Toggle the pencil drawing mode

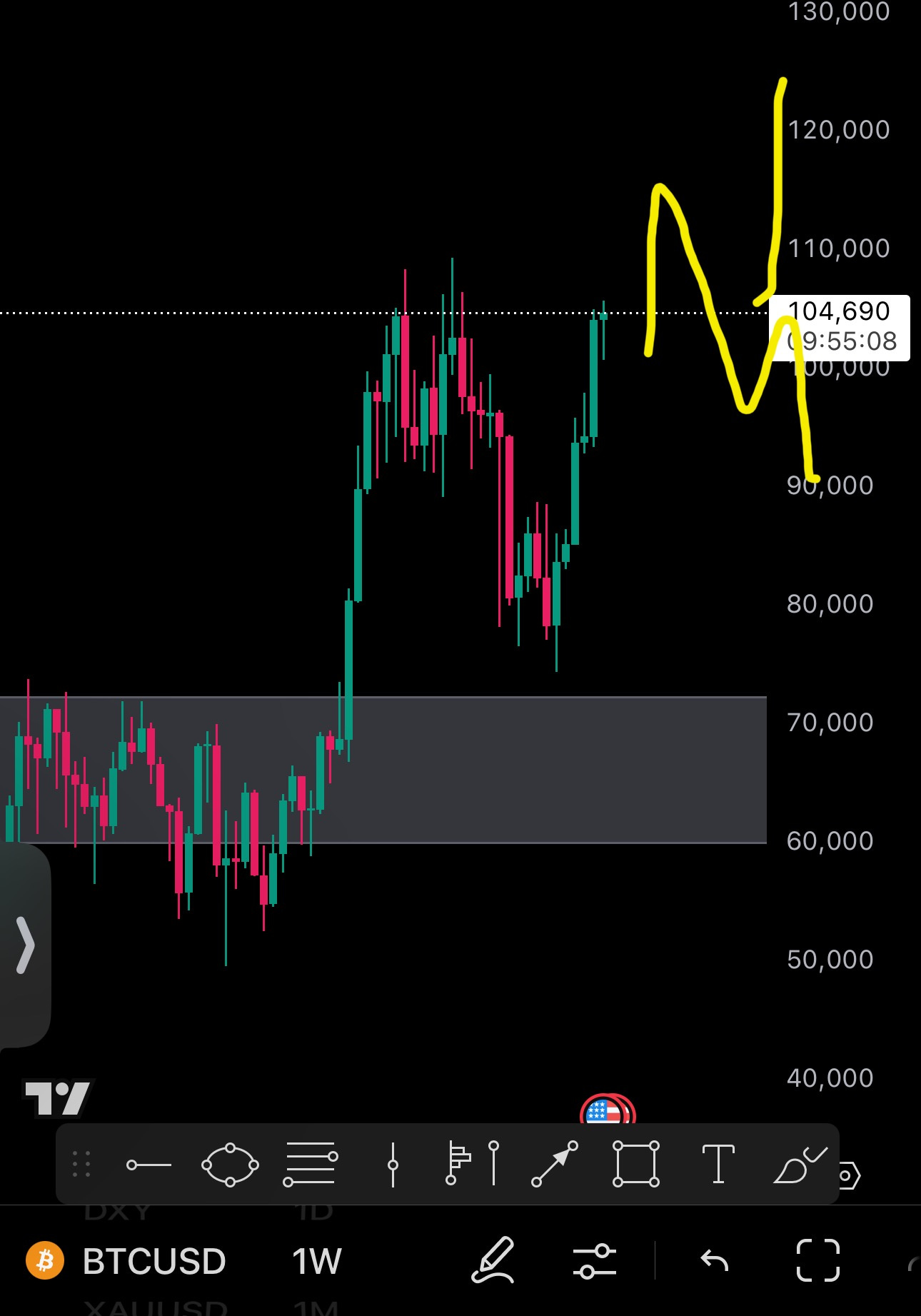click(x=493, y=1260)
